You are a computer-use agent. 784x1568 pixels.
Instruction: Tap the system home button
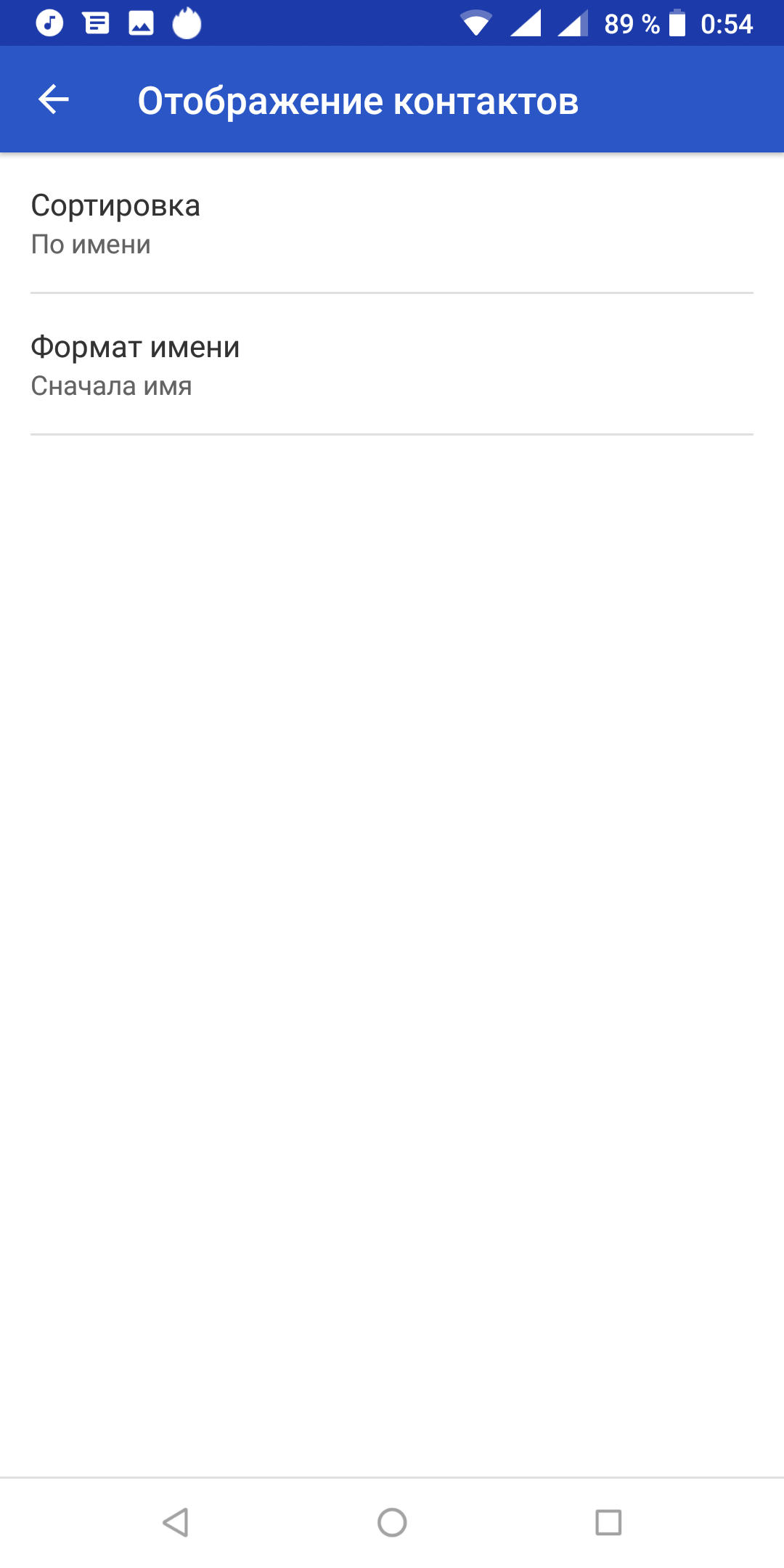[x=392, y=1522]
